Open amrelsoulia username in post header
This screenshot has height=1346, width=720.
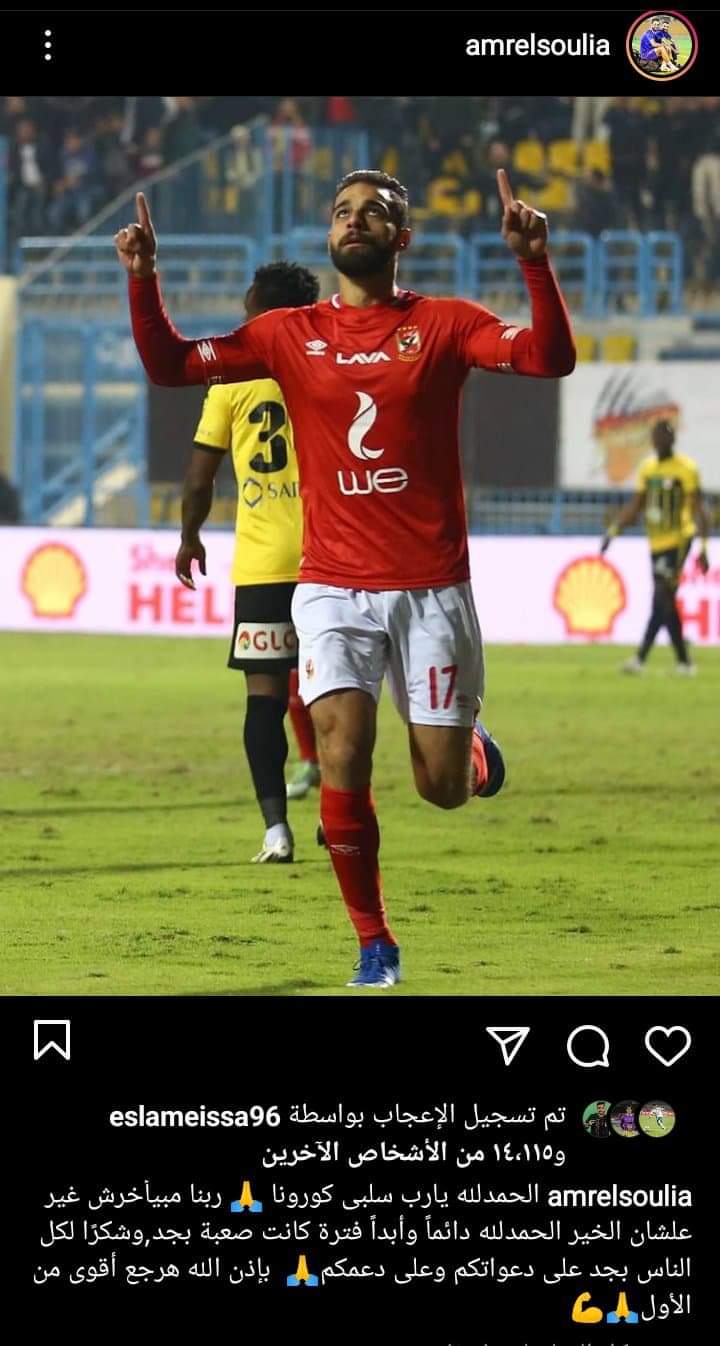point(537,45)
